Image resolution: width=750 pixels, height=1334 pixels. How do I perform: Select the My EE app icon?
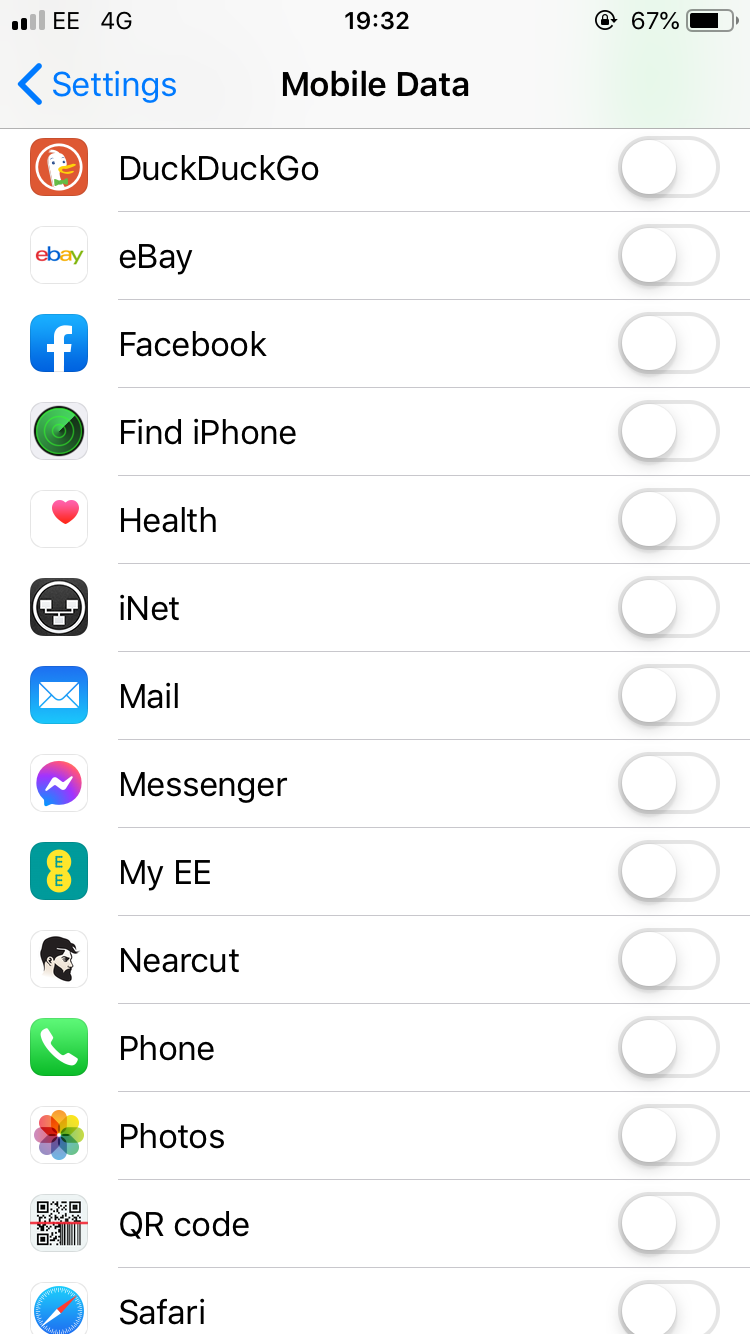(x=58, y=871)
